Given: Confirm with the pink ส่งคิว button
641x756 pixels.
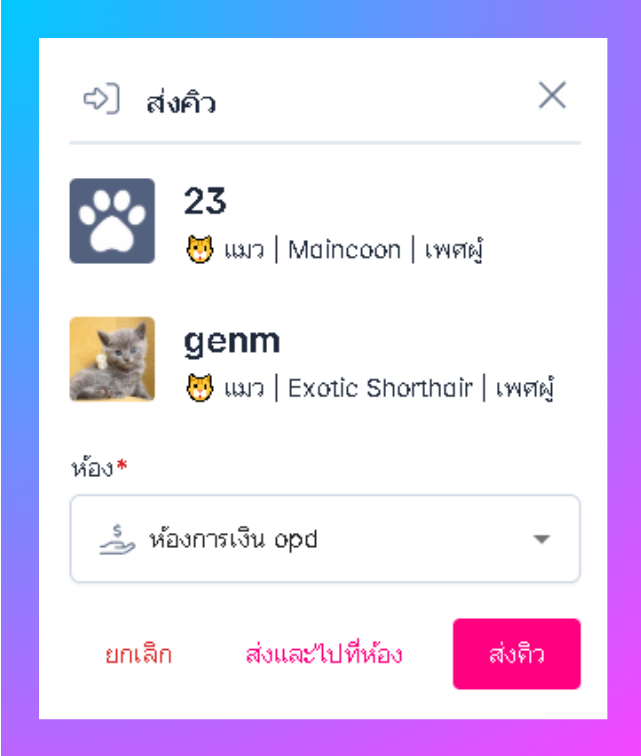Looking at the screenshot, I should (516, 654).
